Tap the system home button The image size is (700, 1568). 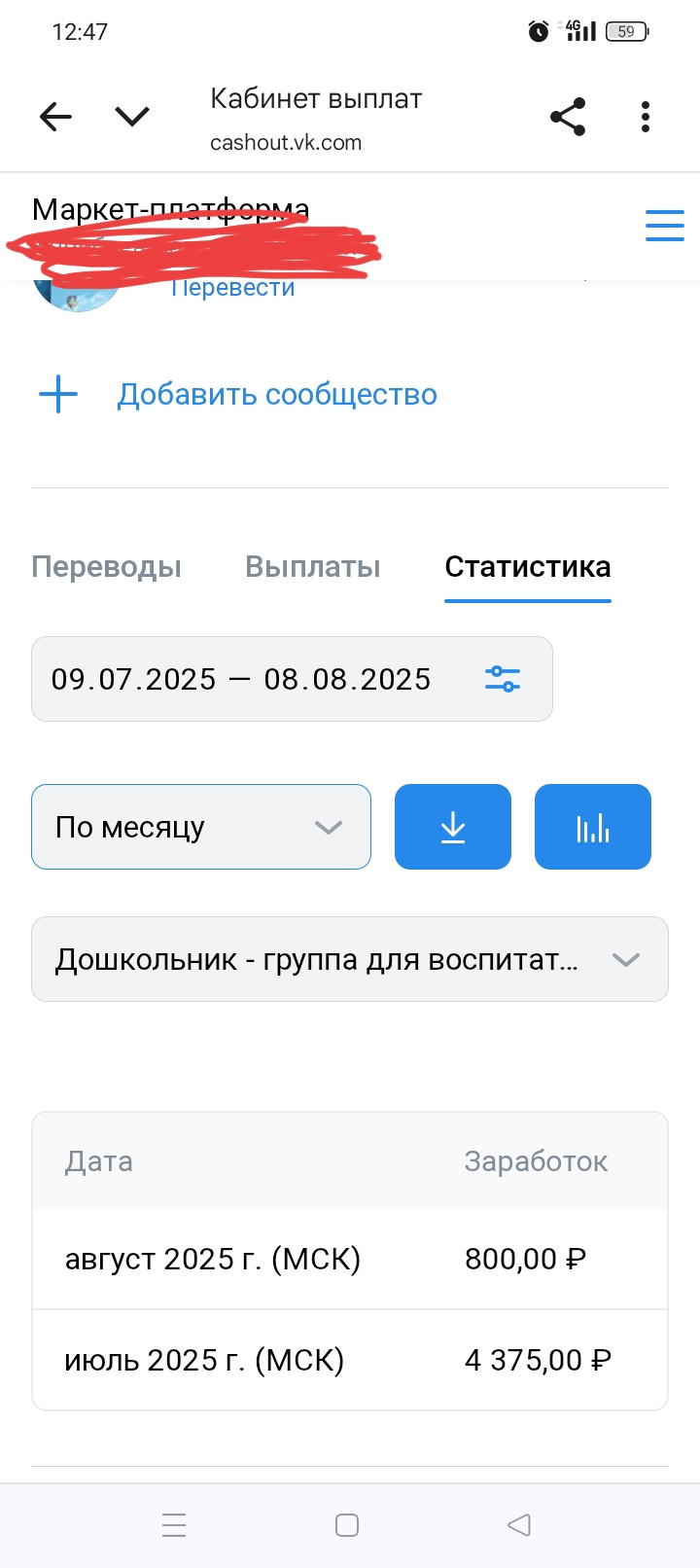coord(347,1525)
